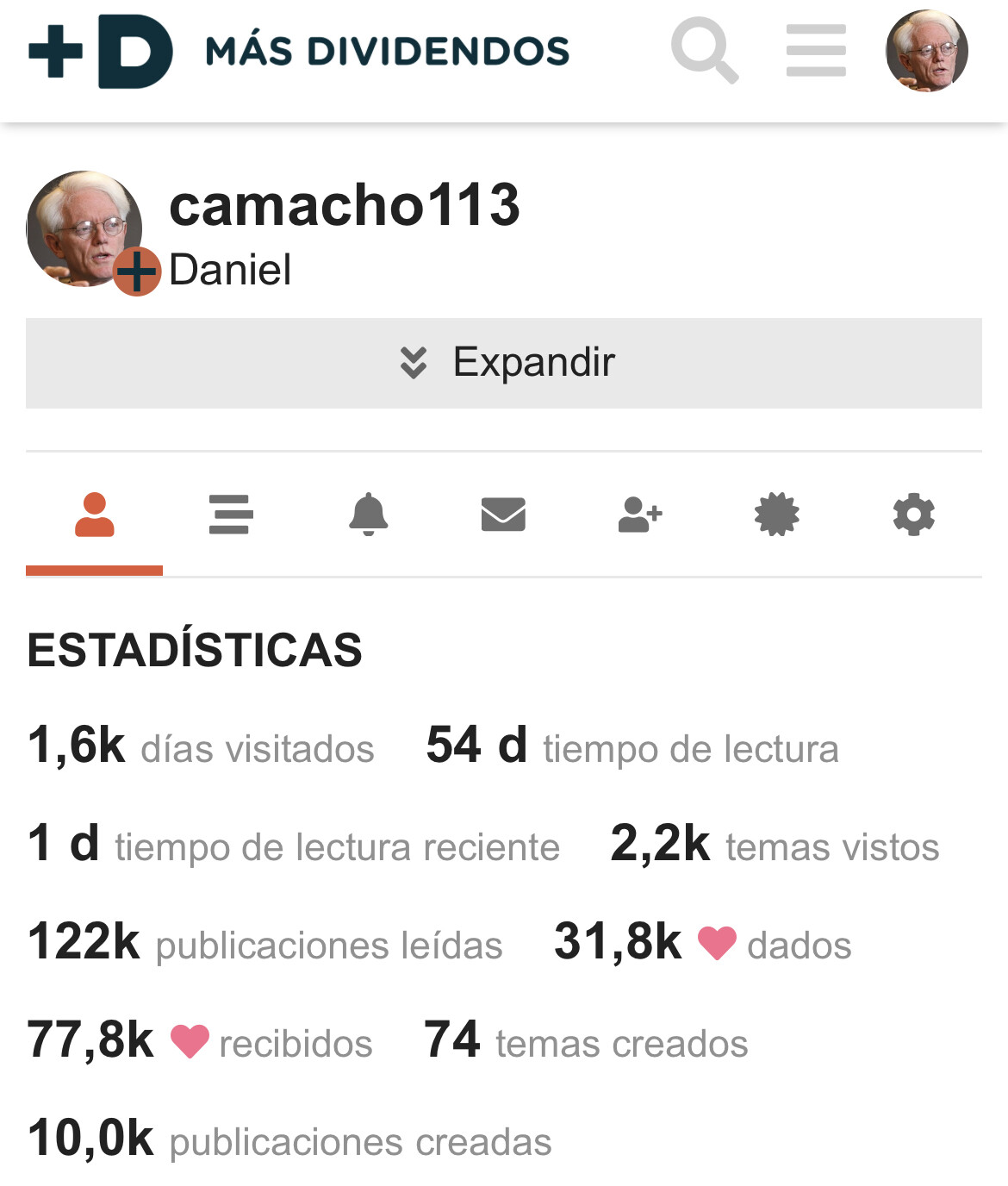Open the preferences gear tab
This screenshot has height=1186, width=1008.
(x=913, y=515)
